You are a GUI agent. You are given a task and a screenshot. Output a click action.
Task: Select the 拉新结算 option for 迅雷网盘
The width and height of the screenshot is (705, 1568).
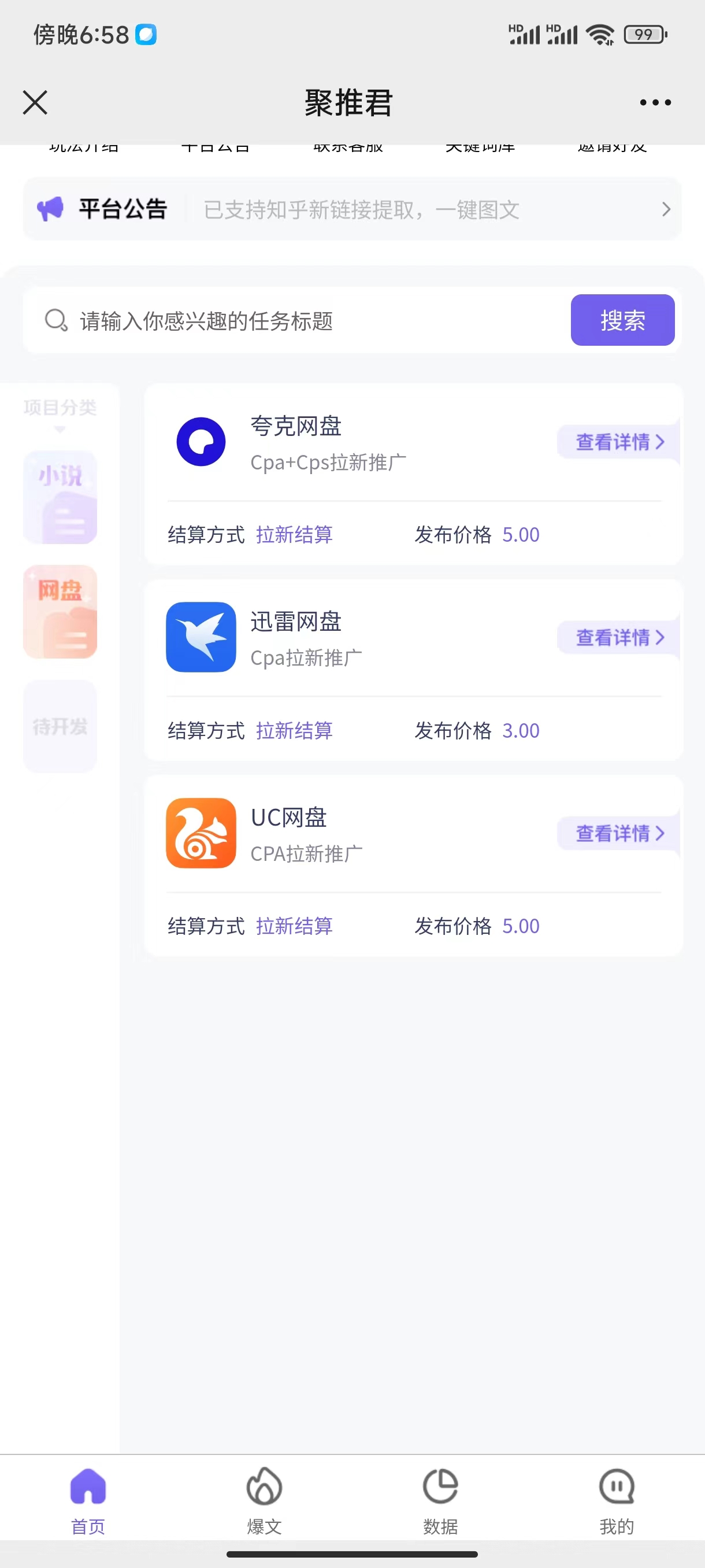293,730
